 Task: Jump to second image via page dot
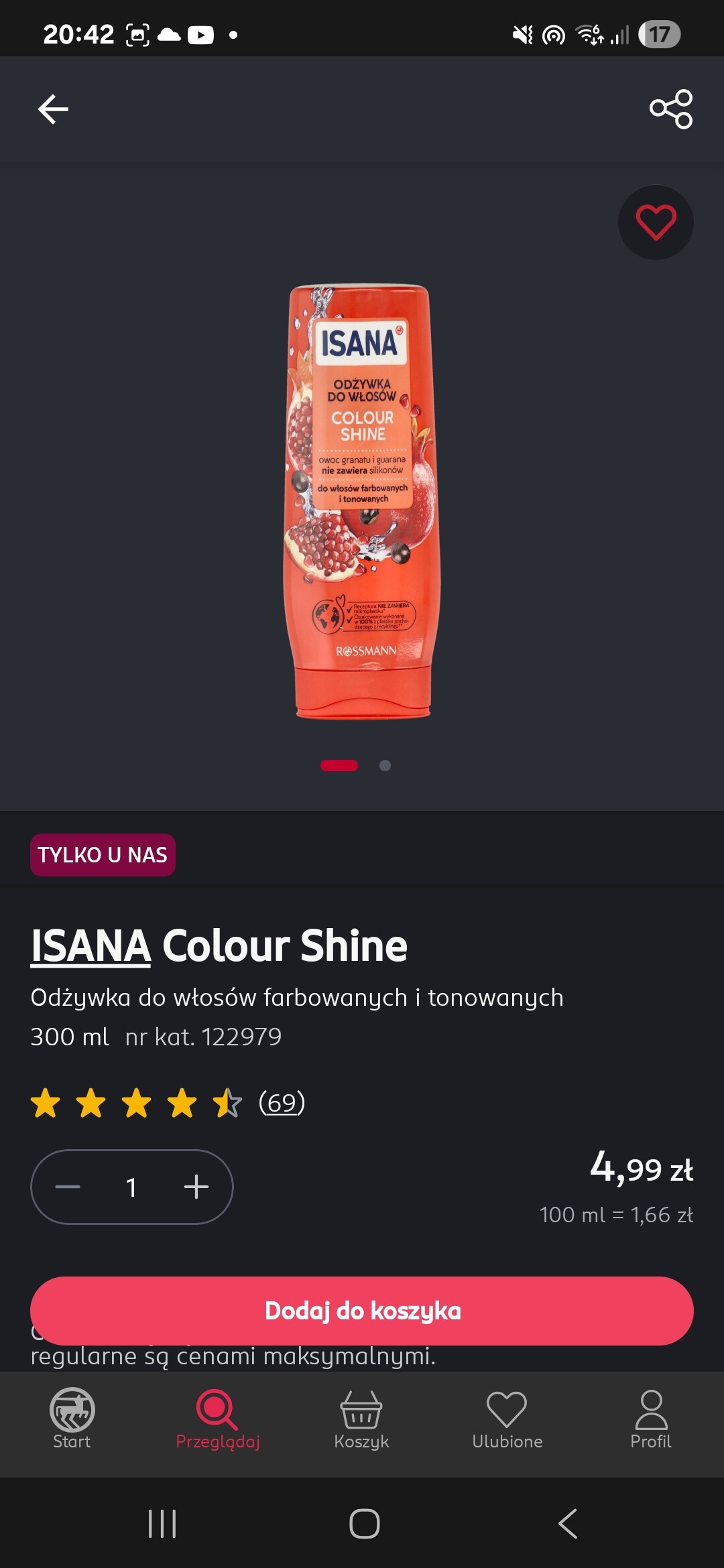(385, 765)
